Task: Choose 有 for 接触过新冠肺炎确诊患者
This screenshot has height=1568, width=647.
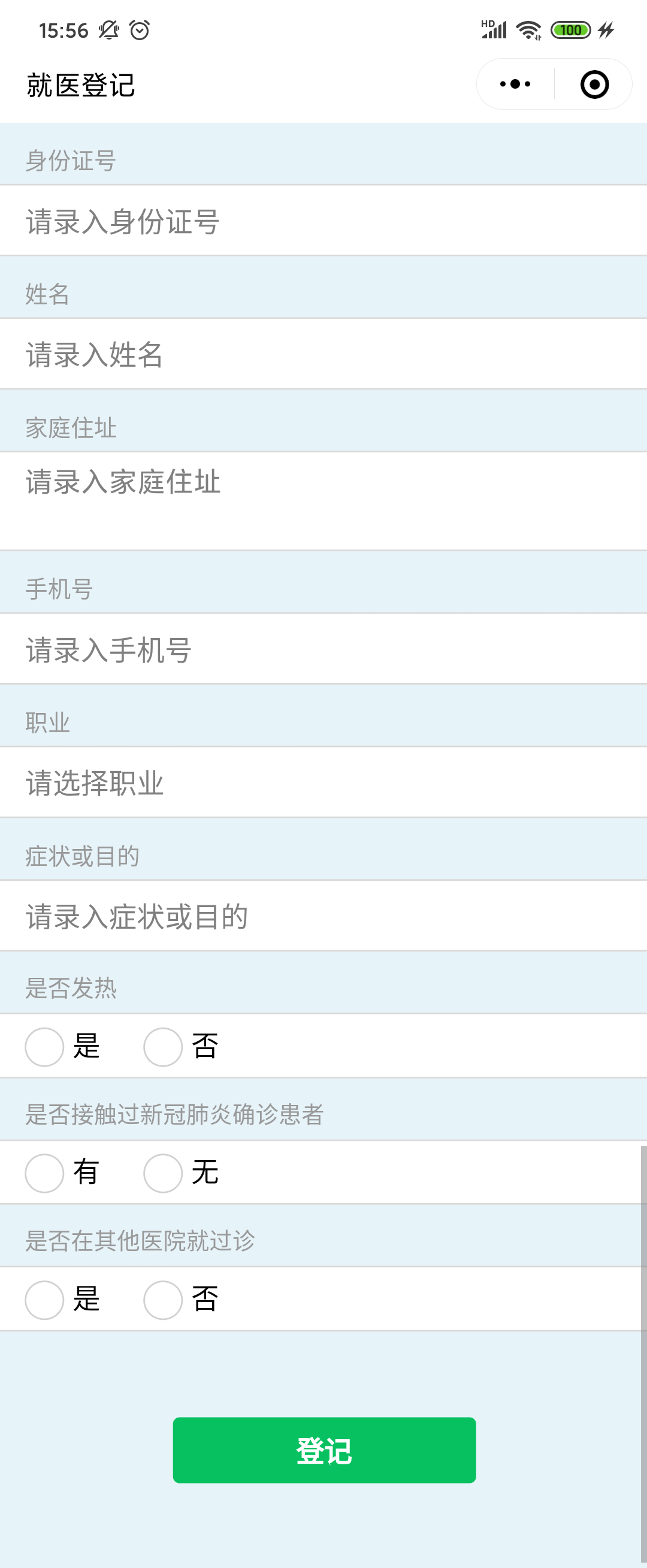Action: click(44, 1173)
